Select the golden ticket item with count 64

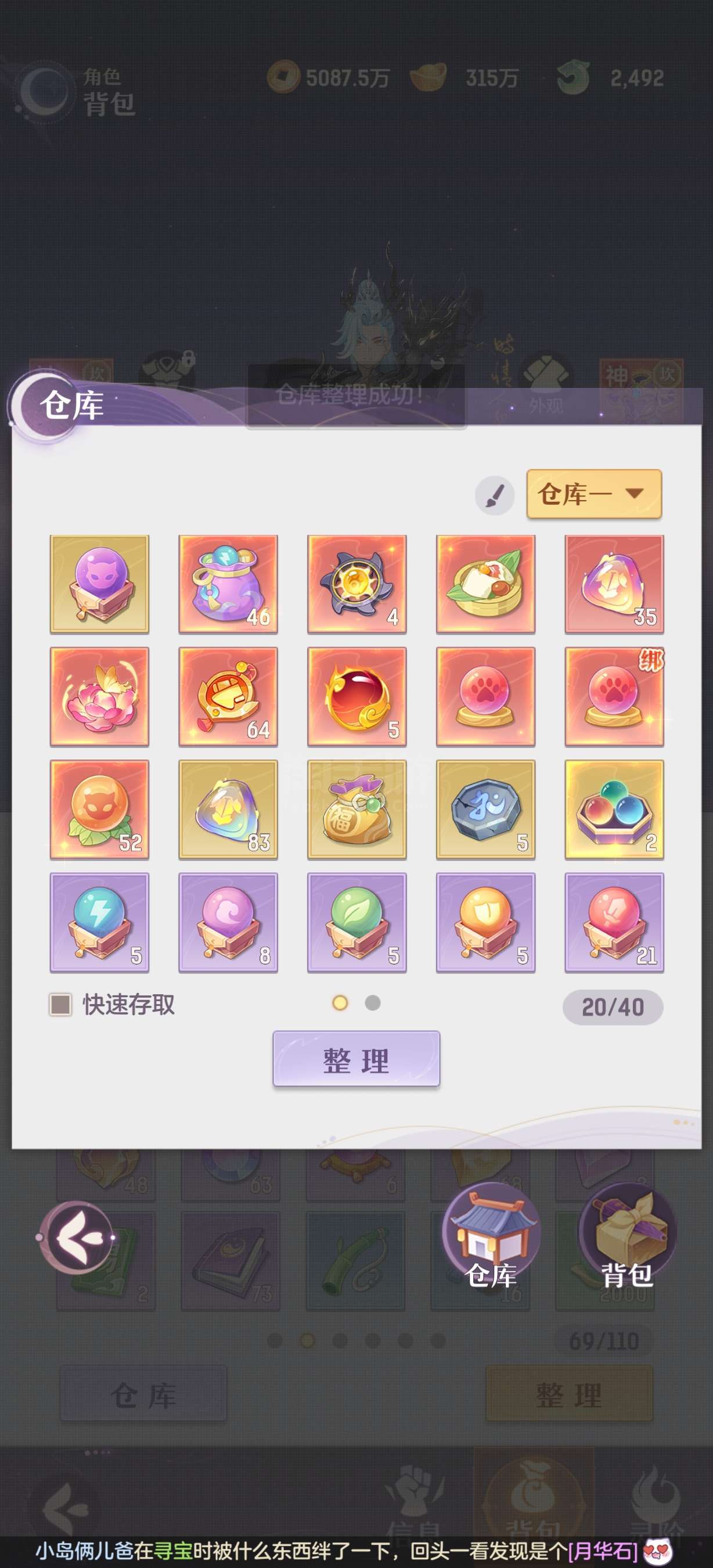228,696
